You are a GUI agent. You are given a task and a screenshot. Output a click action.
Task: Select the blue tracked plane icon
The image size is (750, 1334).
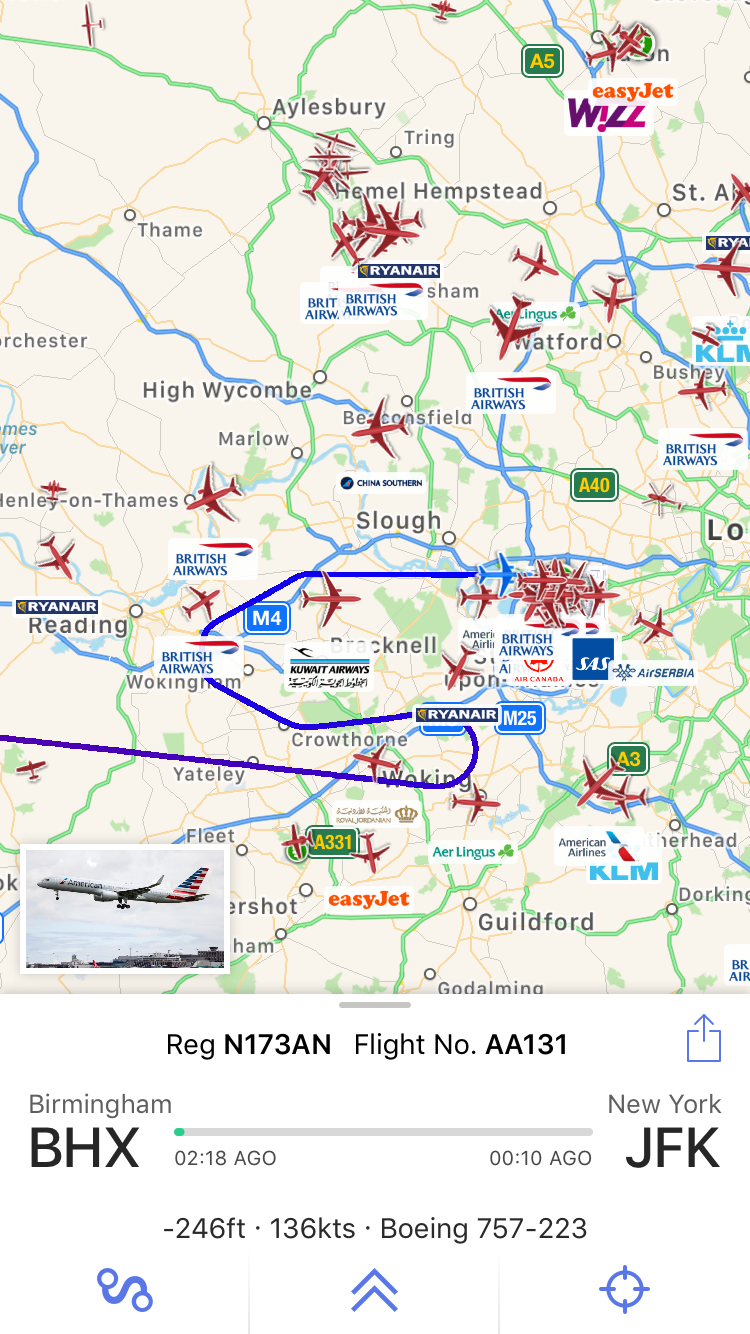pos(497,574)
